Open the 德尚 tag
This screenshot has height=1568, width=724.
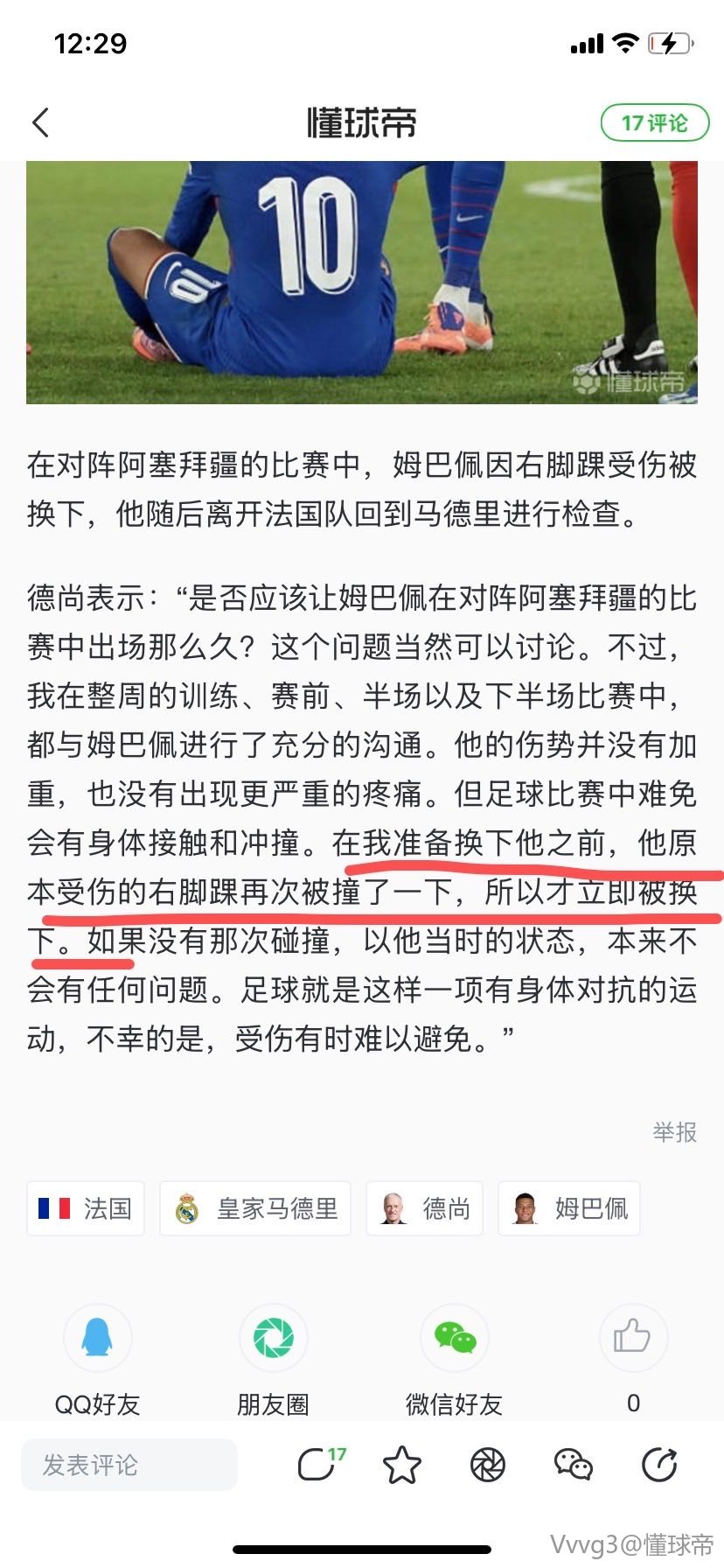point(425,1208)
